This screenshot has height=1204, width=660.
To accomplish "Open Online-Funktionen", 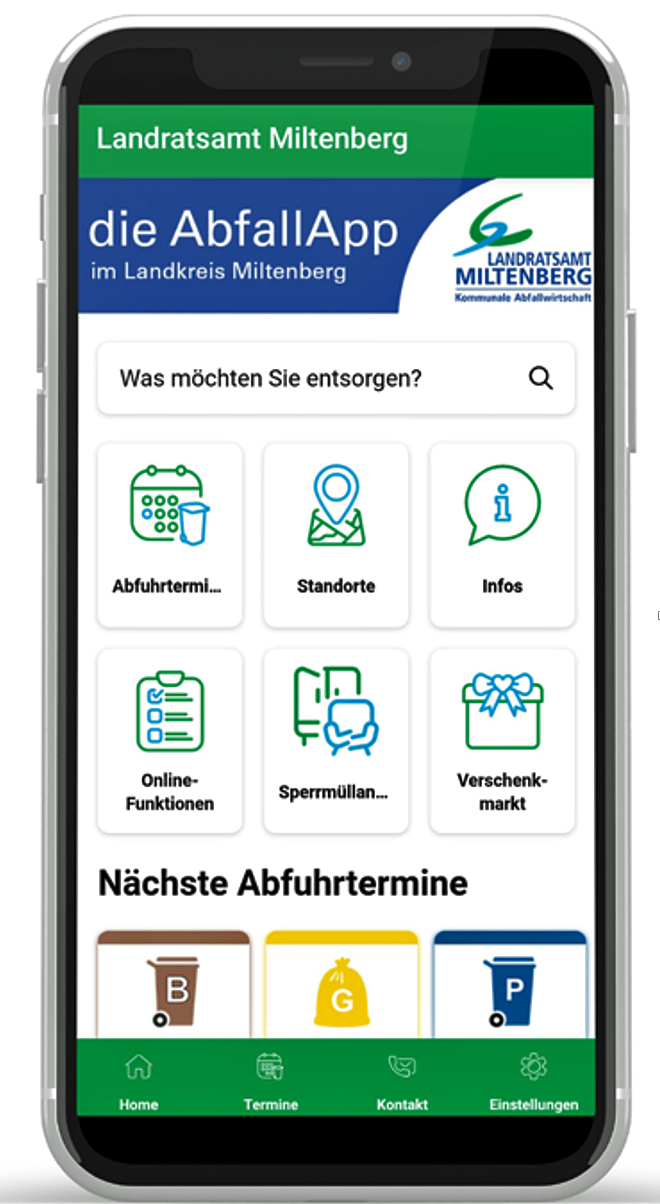I will (x=169, y=740).
